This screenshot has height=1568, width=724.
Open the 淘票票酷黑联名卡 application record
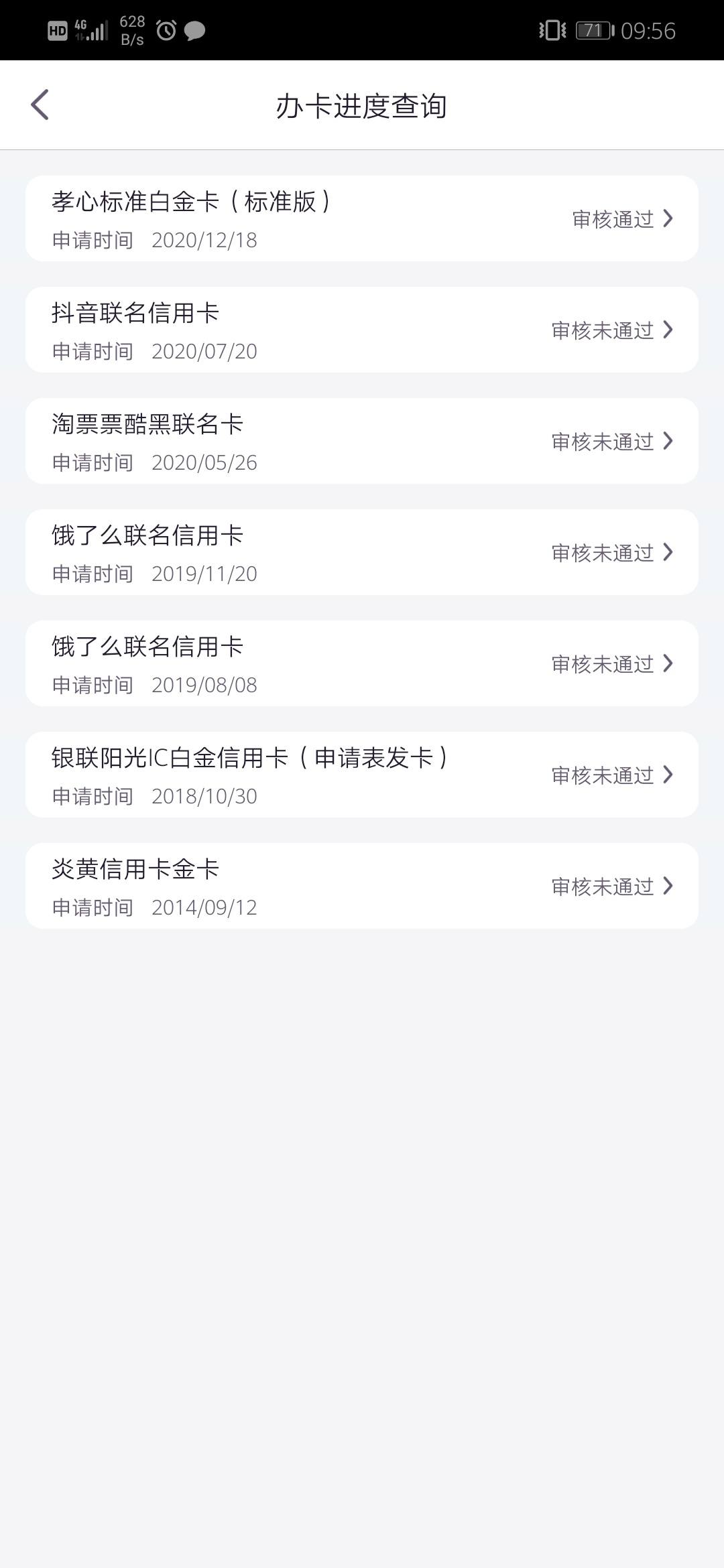(x=362, y=441)
